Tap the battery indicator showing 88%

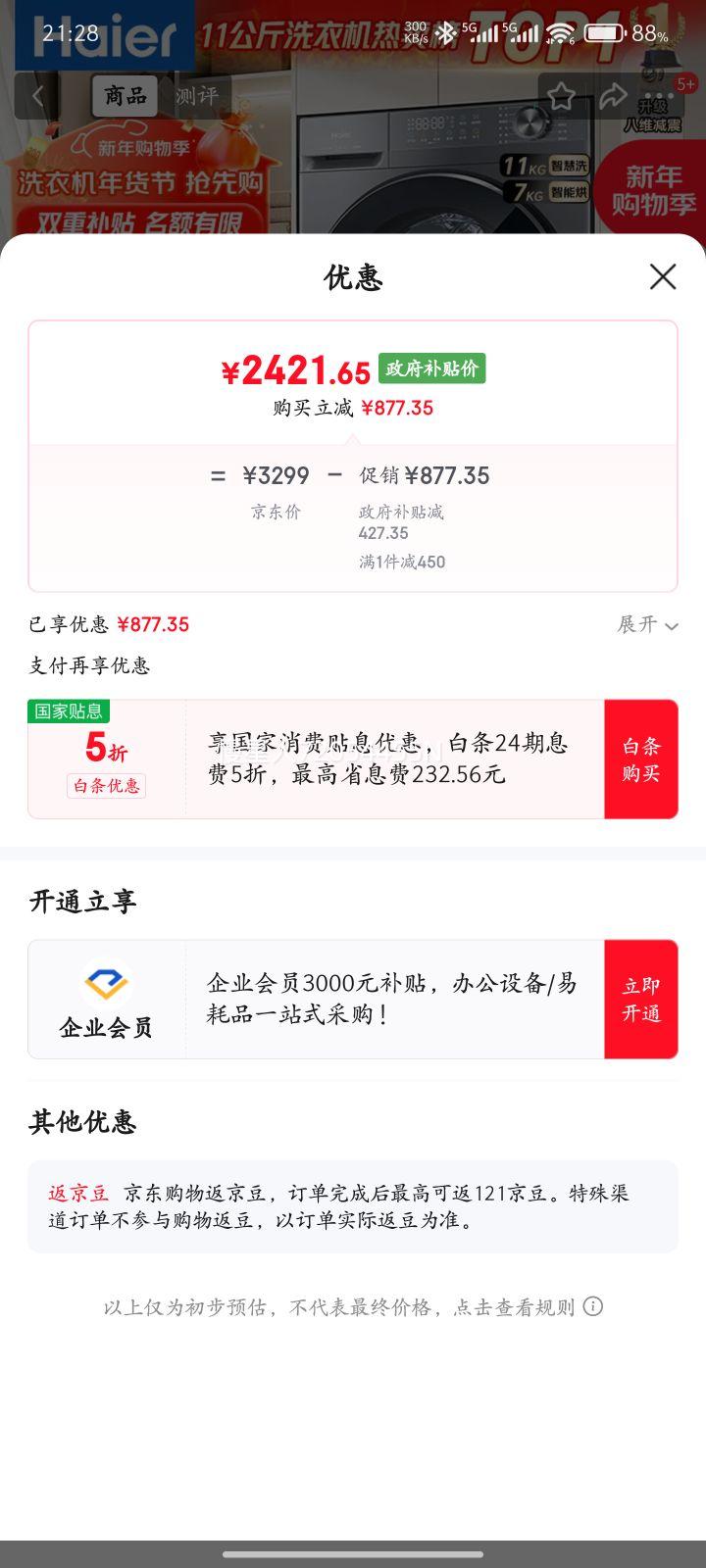tap(600, 32)
